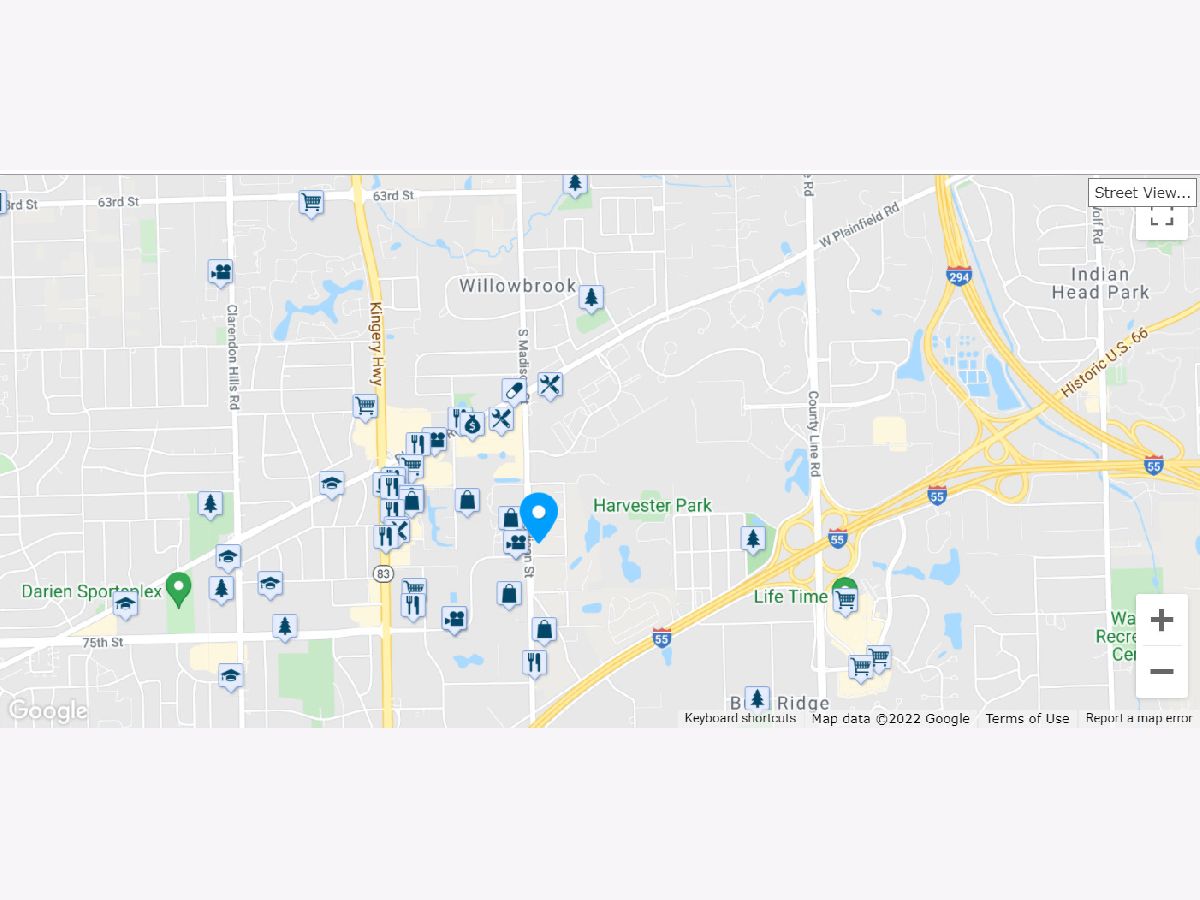
Task: Open Terms of Use
Action: [x=1027, y=718]
